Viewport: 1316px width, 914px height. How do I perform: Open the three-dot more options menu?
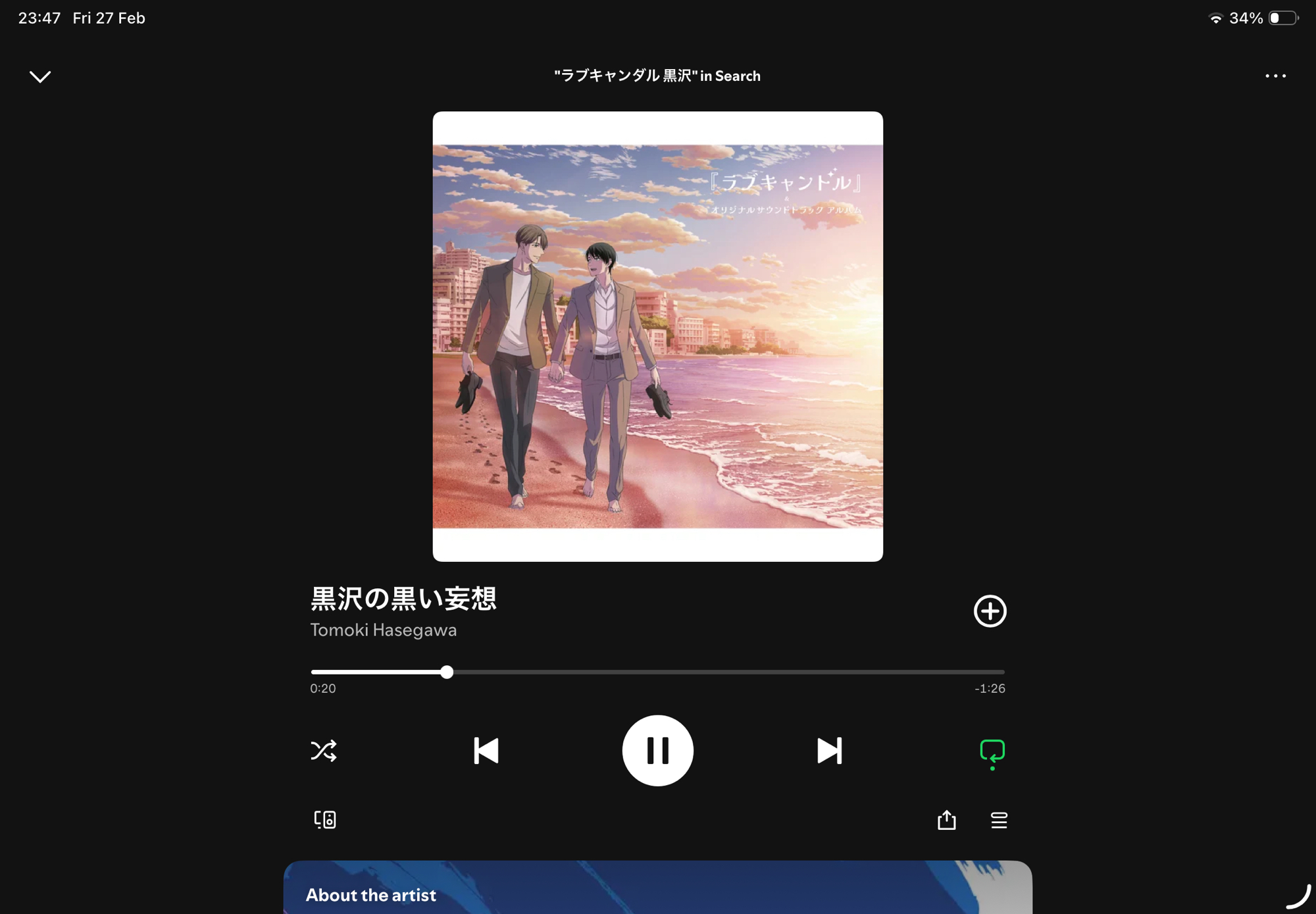click(x=1275, y=76)
